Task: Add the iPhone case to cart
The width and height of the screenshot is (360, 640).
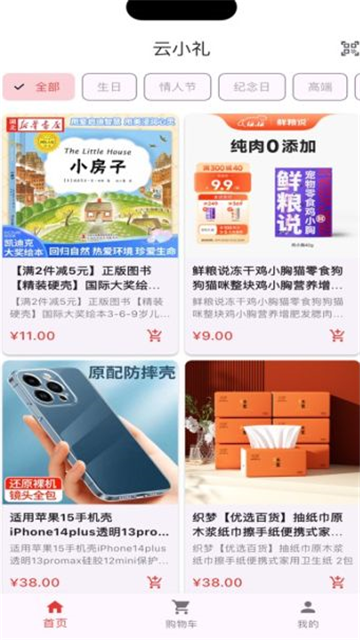Action: [x=155, y=582]
